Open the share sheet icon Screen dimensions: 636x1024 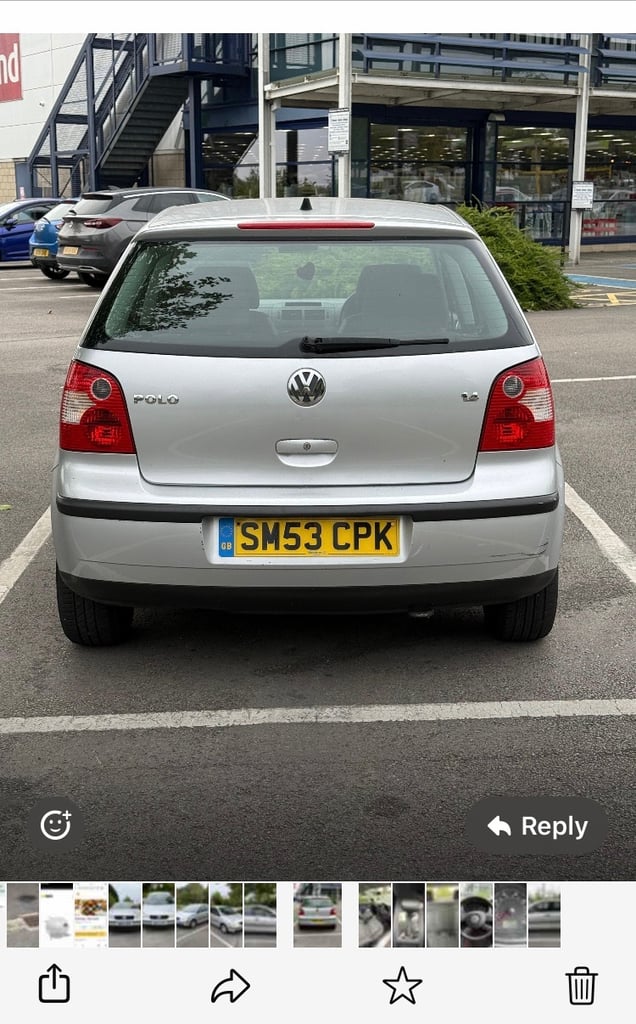pos(54,984)
